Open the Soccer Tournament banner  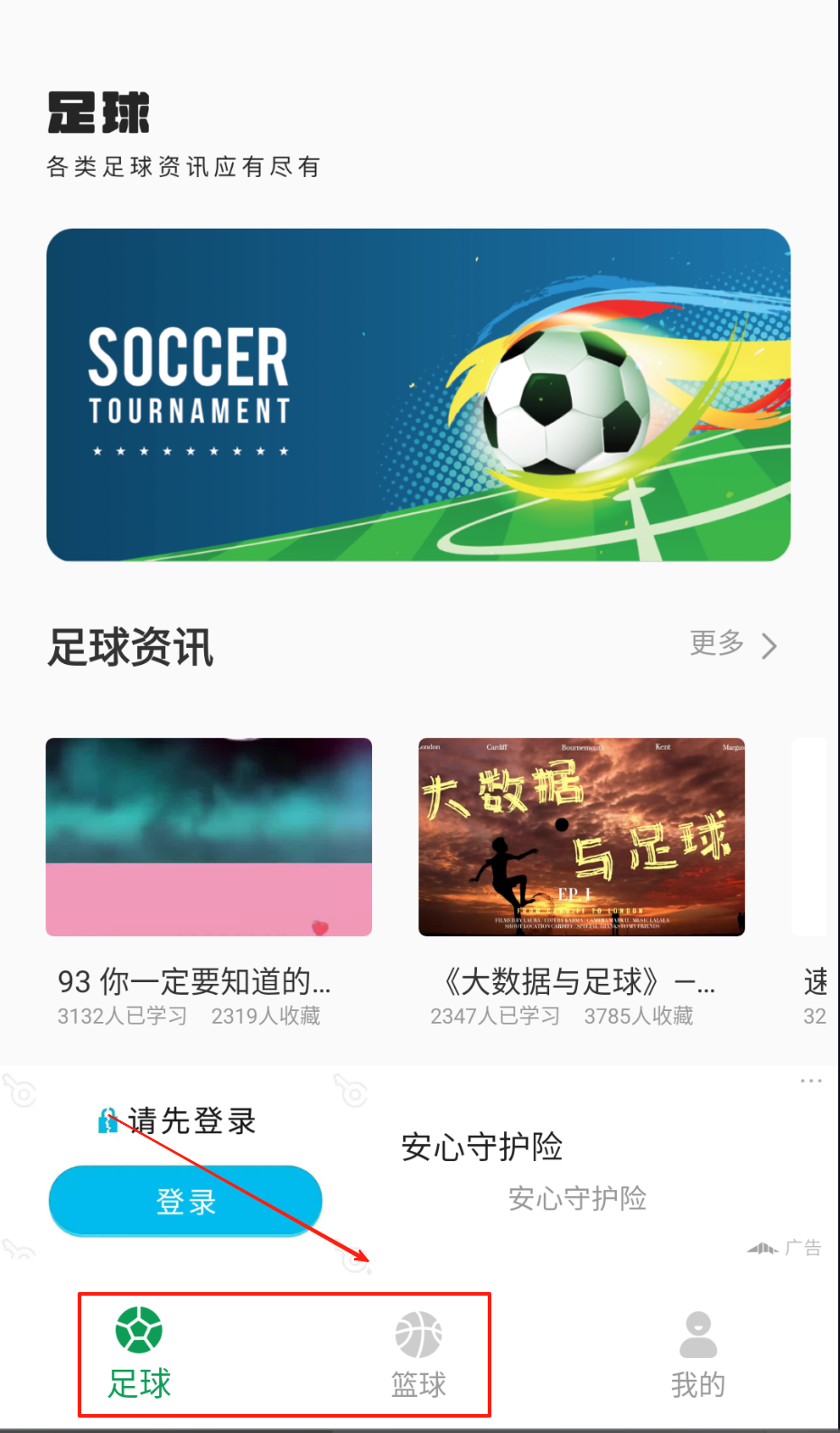(x=418, y=395)
